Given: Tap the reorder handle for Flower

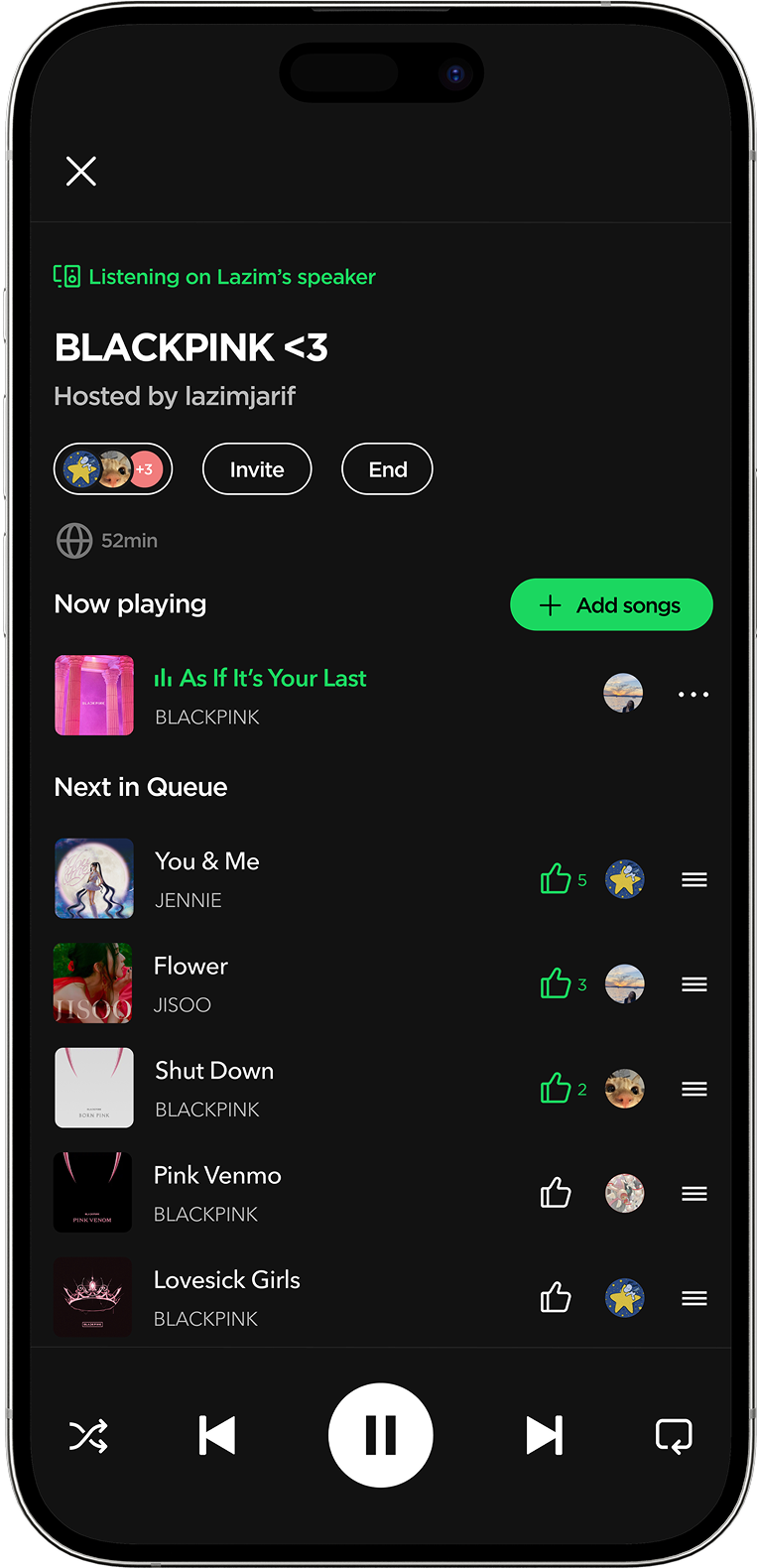Looking at the screenshot, I should pyautogui.click(x=694, y=984).
